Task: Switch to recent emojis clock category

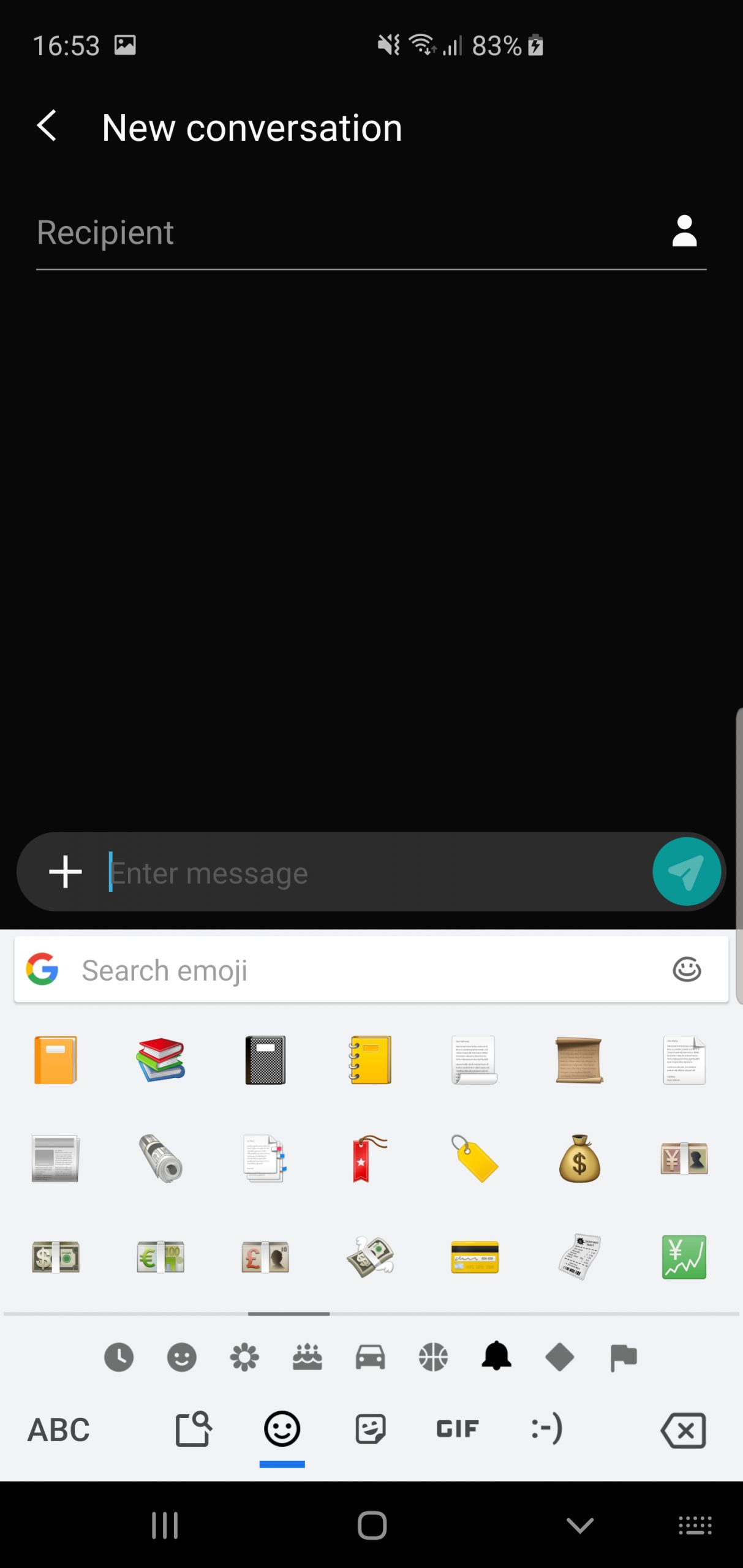Action: pos(119,1357)
